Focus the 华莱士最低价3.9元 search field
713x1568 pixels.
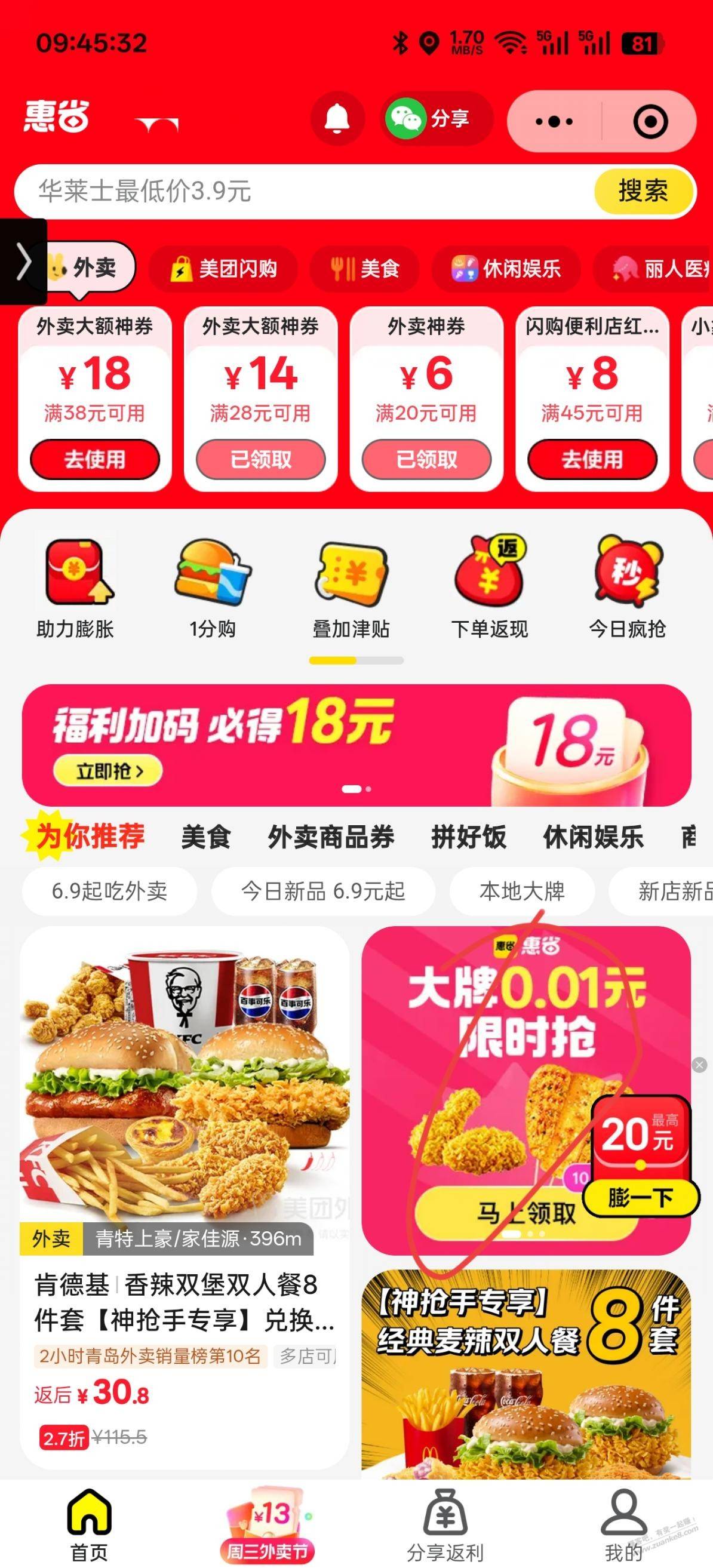tap(305, 191)
